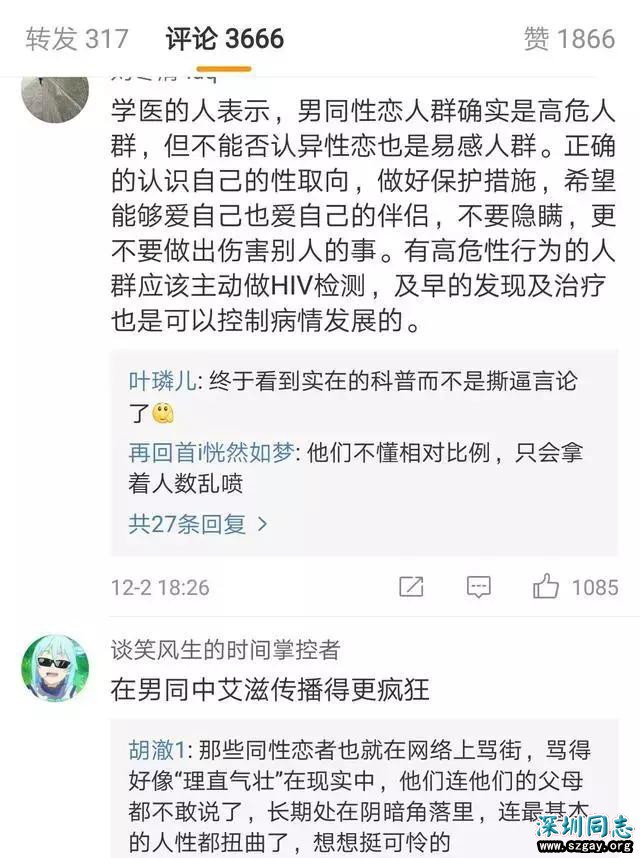Switch to the 转发 317 tab

tap(77, 39)
